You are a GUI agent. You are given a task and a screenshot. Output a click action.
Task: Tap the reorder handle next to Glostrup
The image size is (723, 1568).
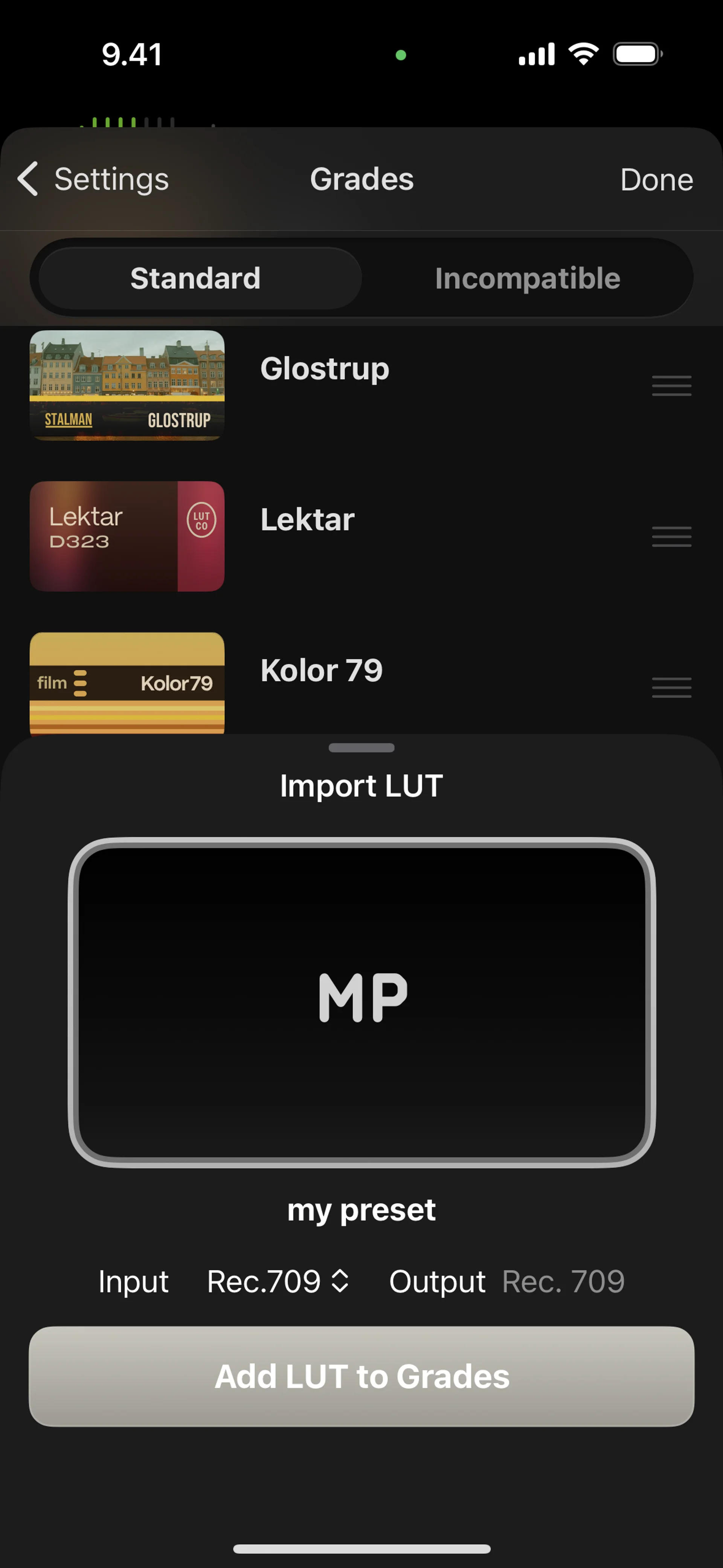pyautogui.click(x=671, y=386)
